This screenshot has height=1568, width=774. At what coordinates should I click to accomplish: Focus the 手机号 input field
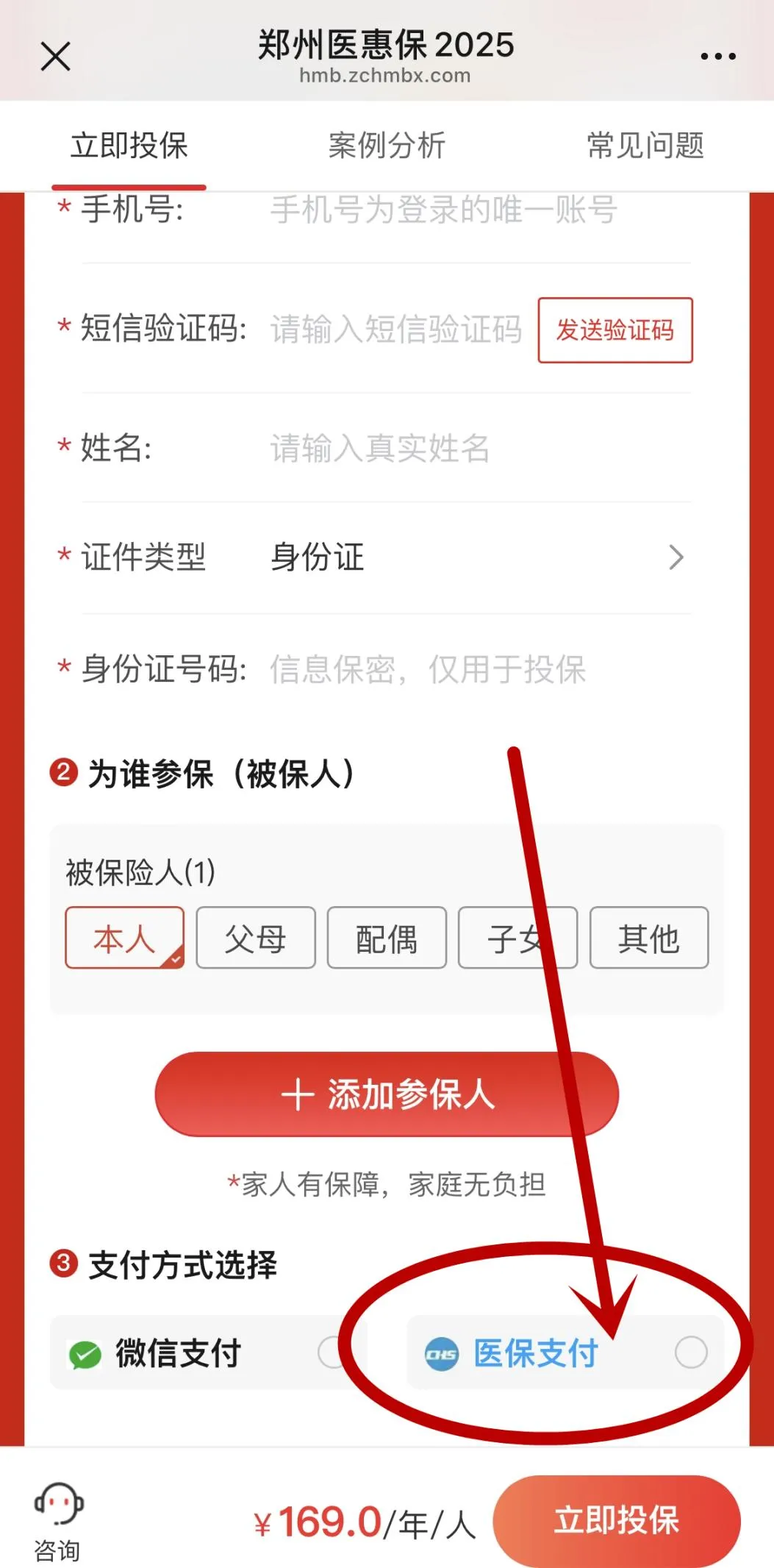[x=479, y=210]
